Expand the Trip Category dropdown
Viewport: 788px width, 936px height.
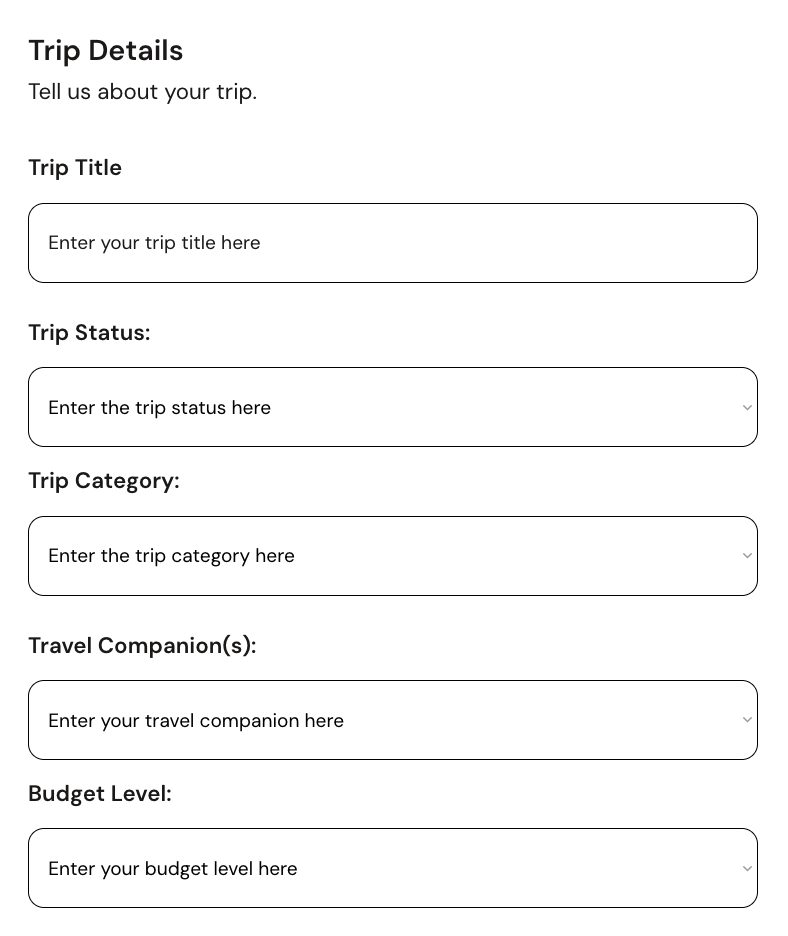(393, 556)
